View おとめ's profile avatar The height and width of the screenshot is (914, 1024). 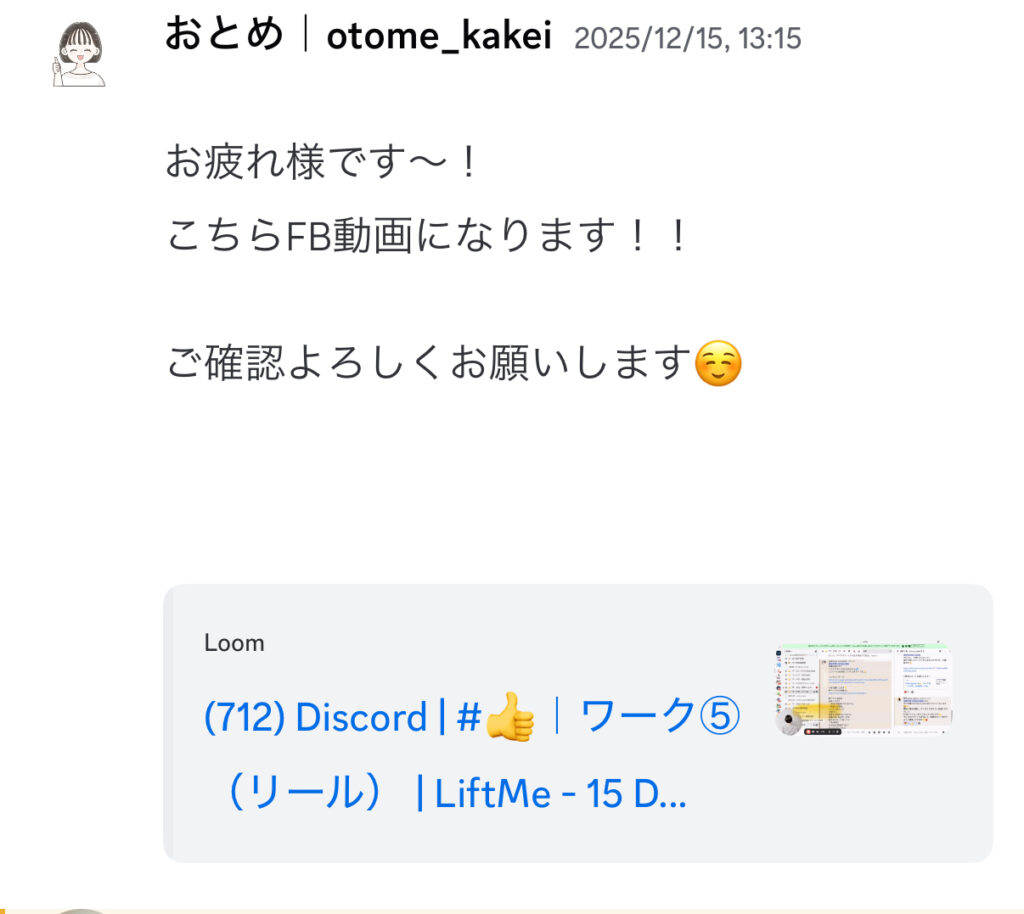[x=80, y=56]
